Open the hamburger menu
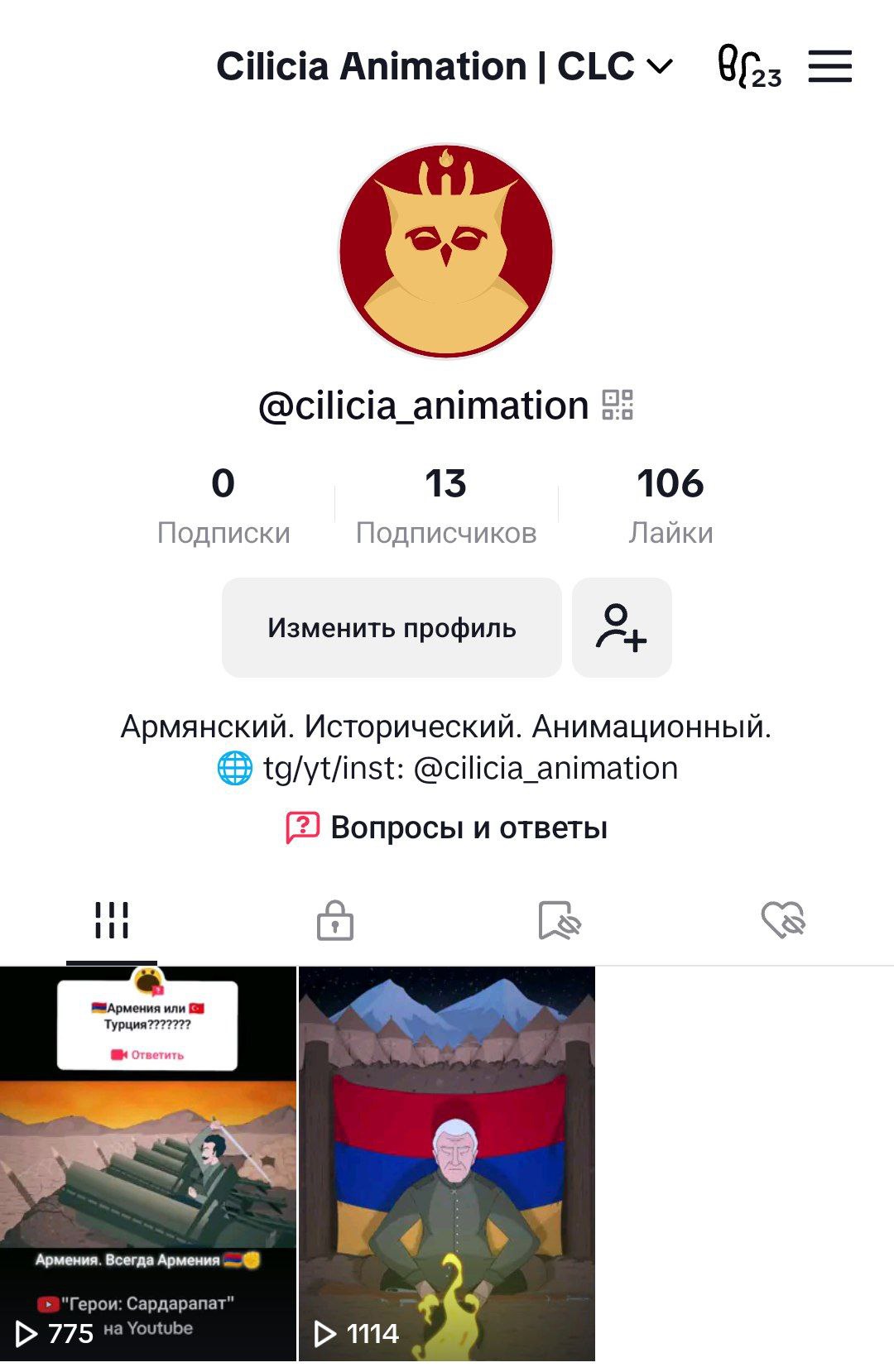Viewport: 894px width, 1372px height. (x=829, y=66)
